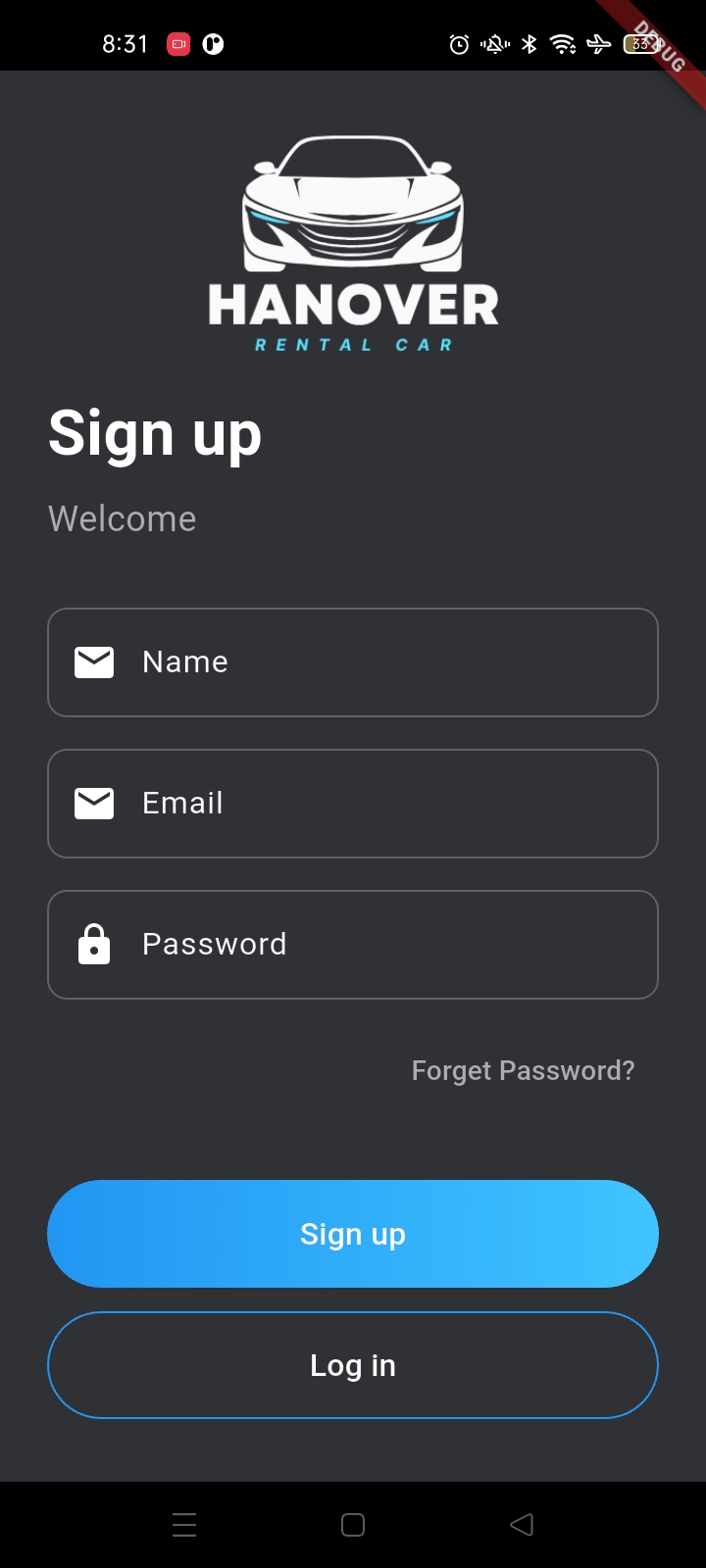The height and width of the screenshot is (1568, 706).
Task: Go to the Log in screen
Action: [353, 1365]
